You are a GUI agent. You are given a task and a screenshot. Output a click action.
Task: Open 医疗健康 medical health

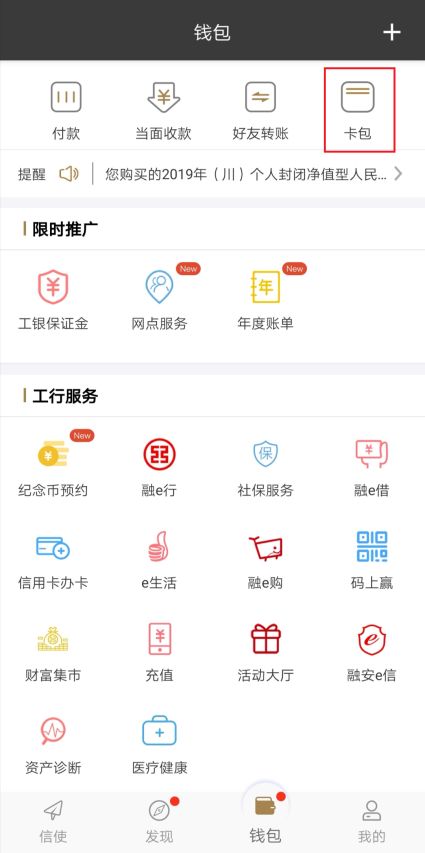pyautogui.click(x=159, y=745)
